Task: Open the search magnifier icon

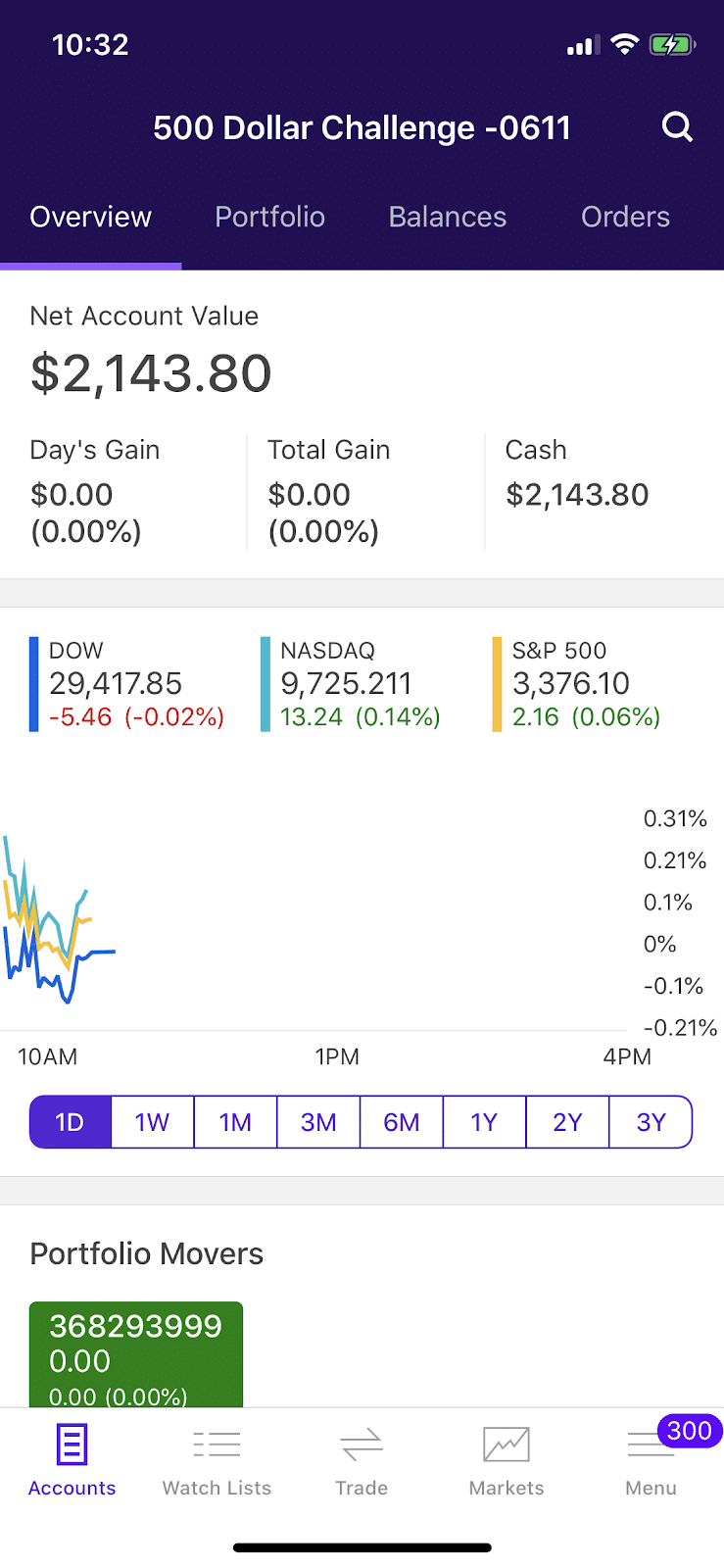Action: tap(677, 127)
